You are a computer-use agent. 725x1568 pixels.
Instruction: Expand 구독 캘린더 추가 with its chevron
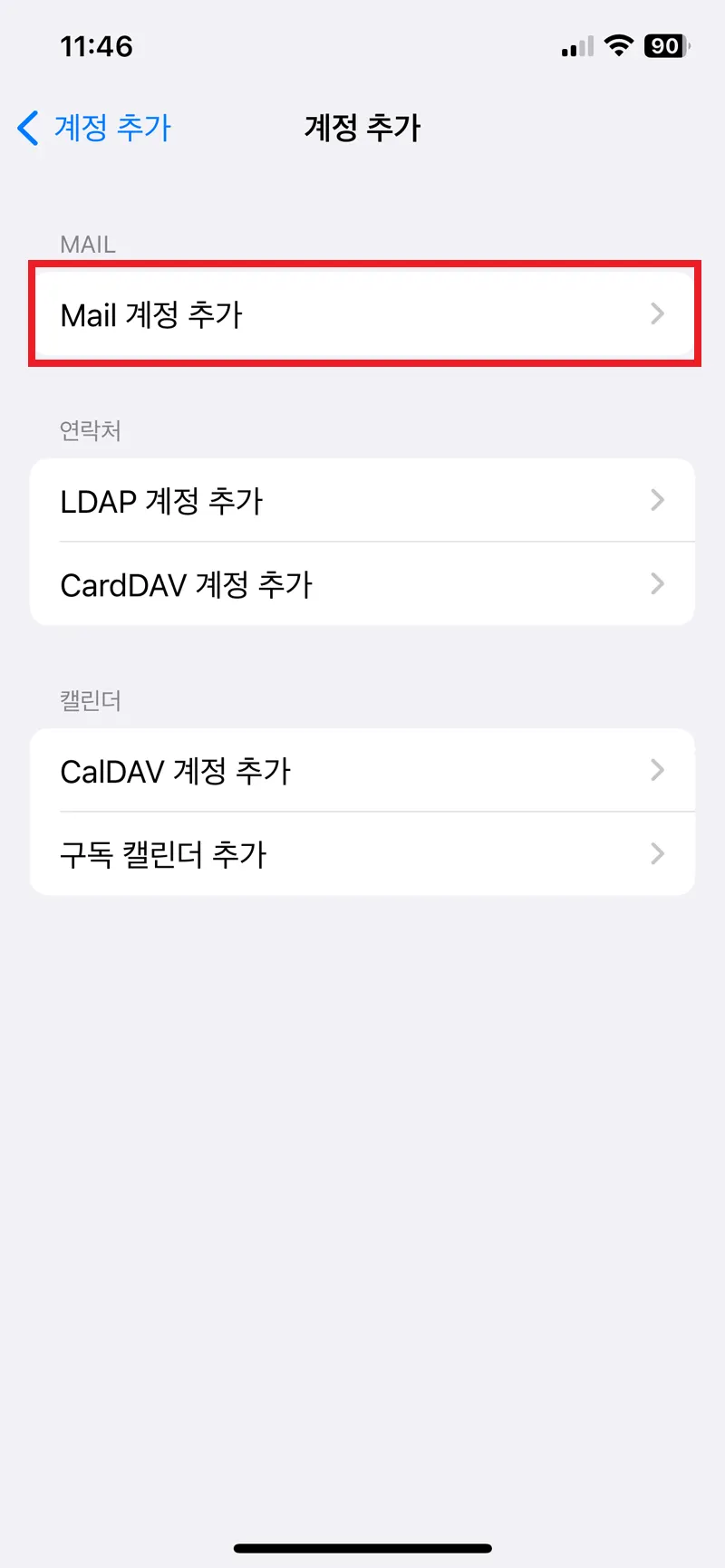point(657,854)
